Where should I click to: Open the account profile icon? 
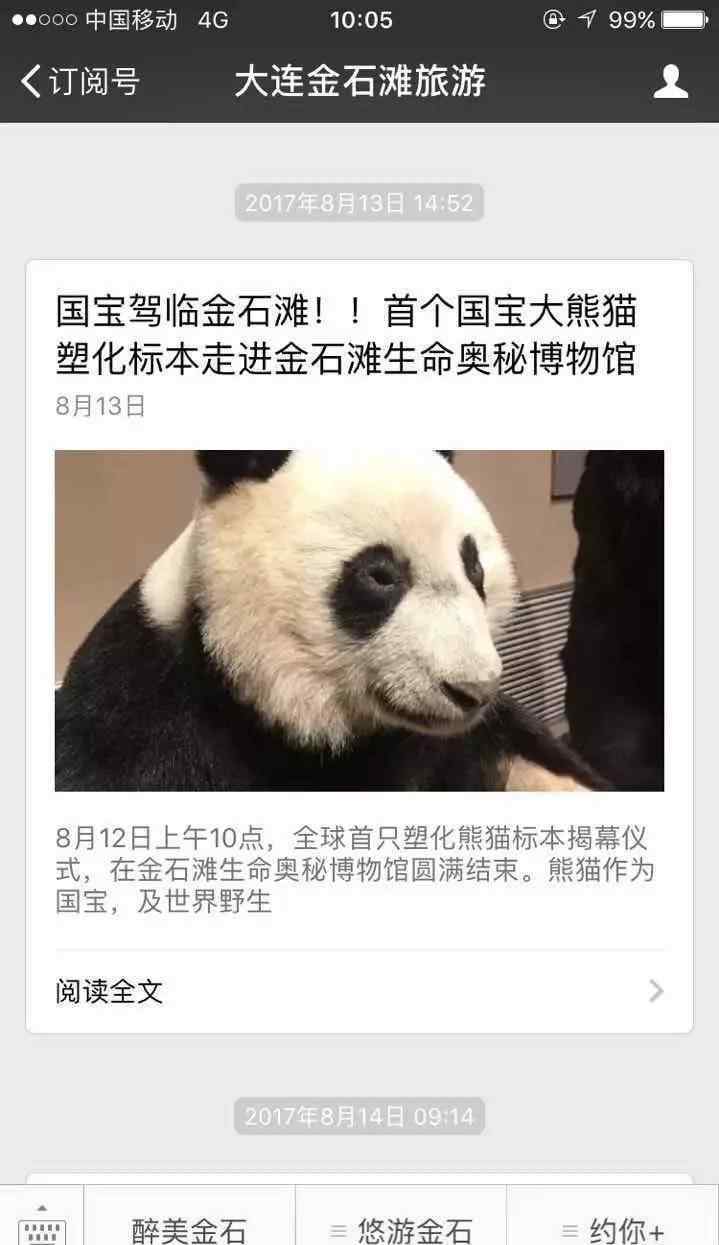[x=670, y=81]
